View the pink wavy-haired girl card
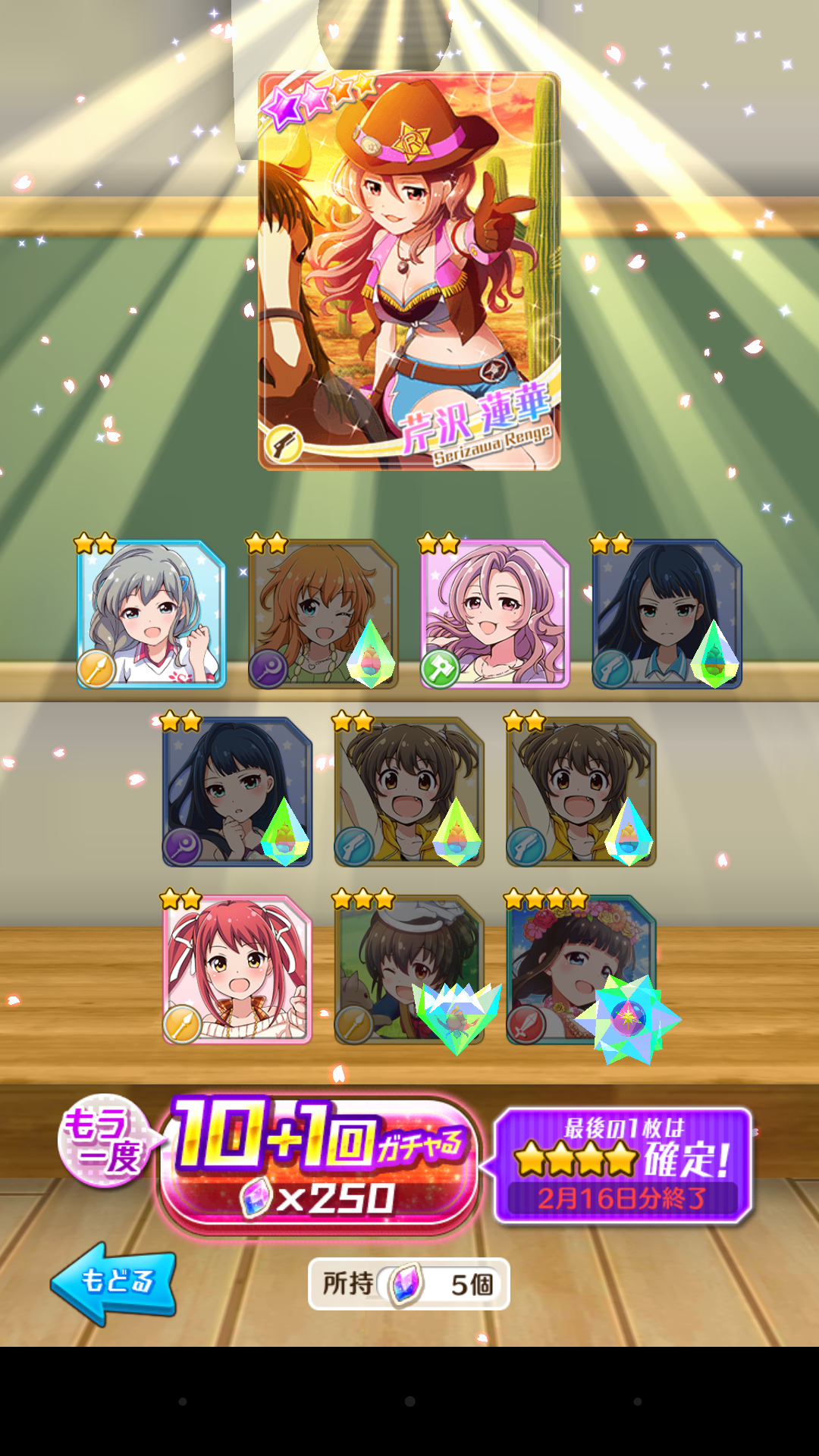The height and width of the screenshot is (1456, 819). click(494, 614)
